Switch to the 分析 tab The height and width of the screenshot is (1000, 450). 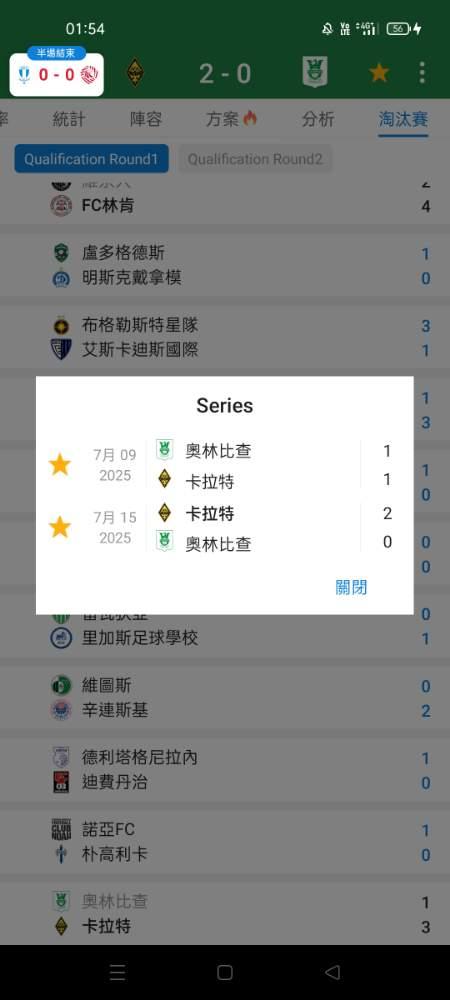coord(317,119)
